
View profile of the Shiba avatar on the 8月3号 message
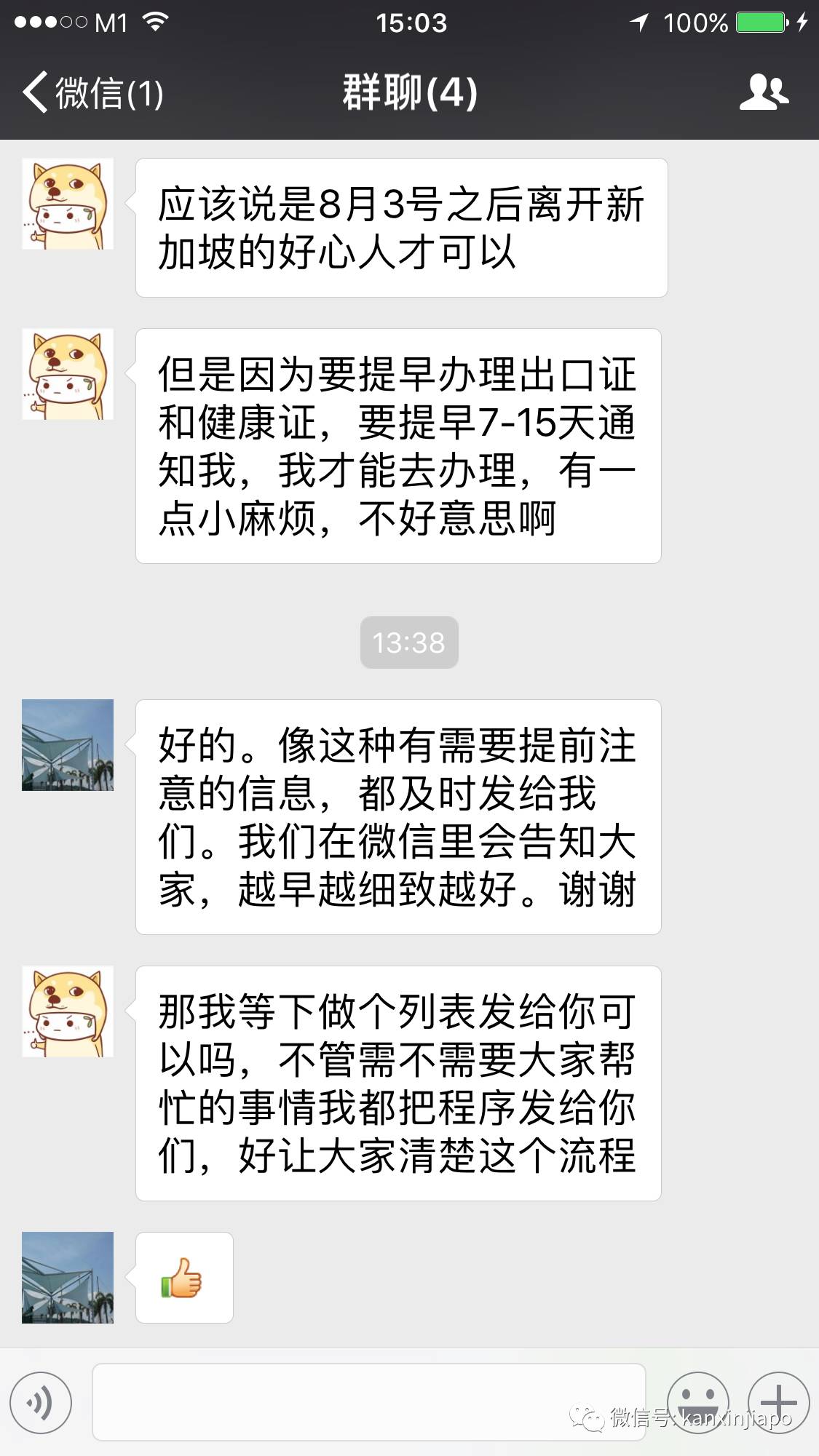[68, 204]
